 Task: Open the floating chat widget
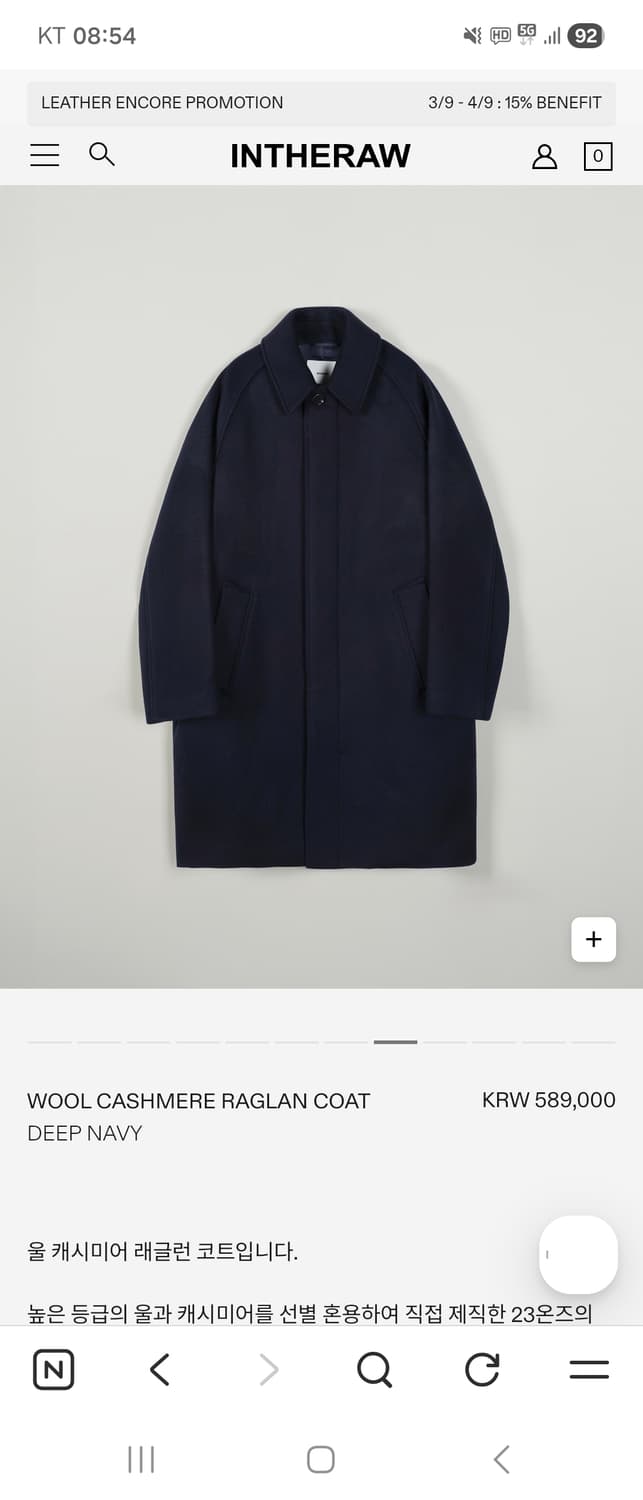click(578, 1255)
